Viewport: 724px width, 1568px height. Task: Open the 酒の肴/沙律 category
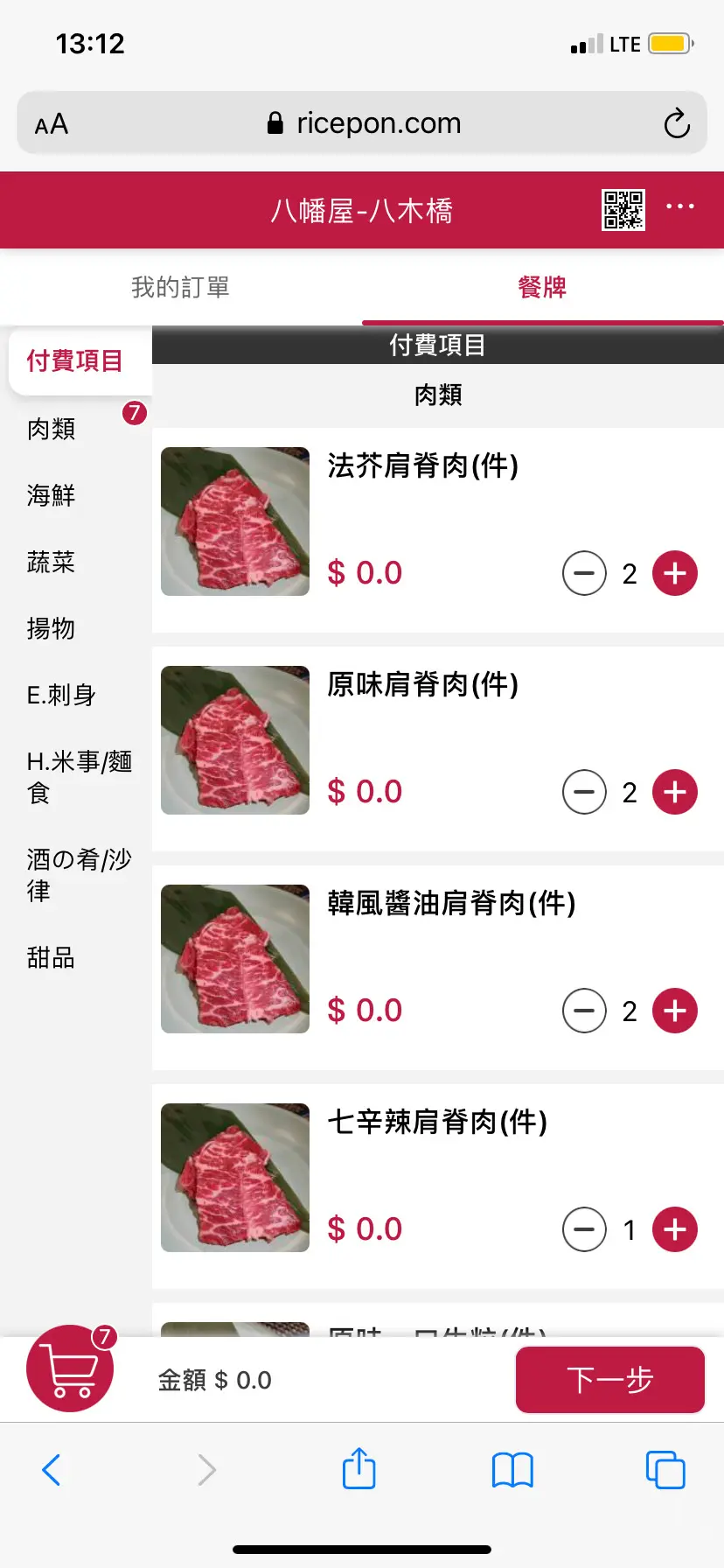[79, 874]
